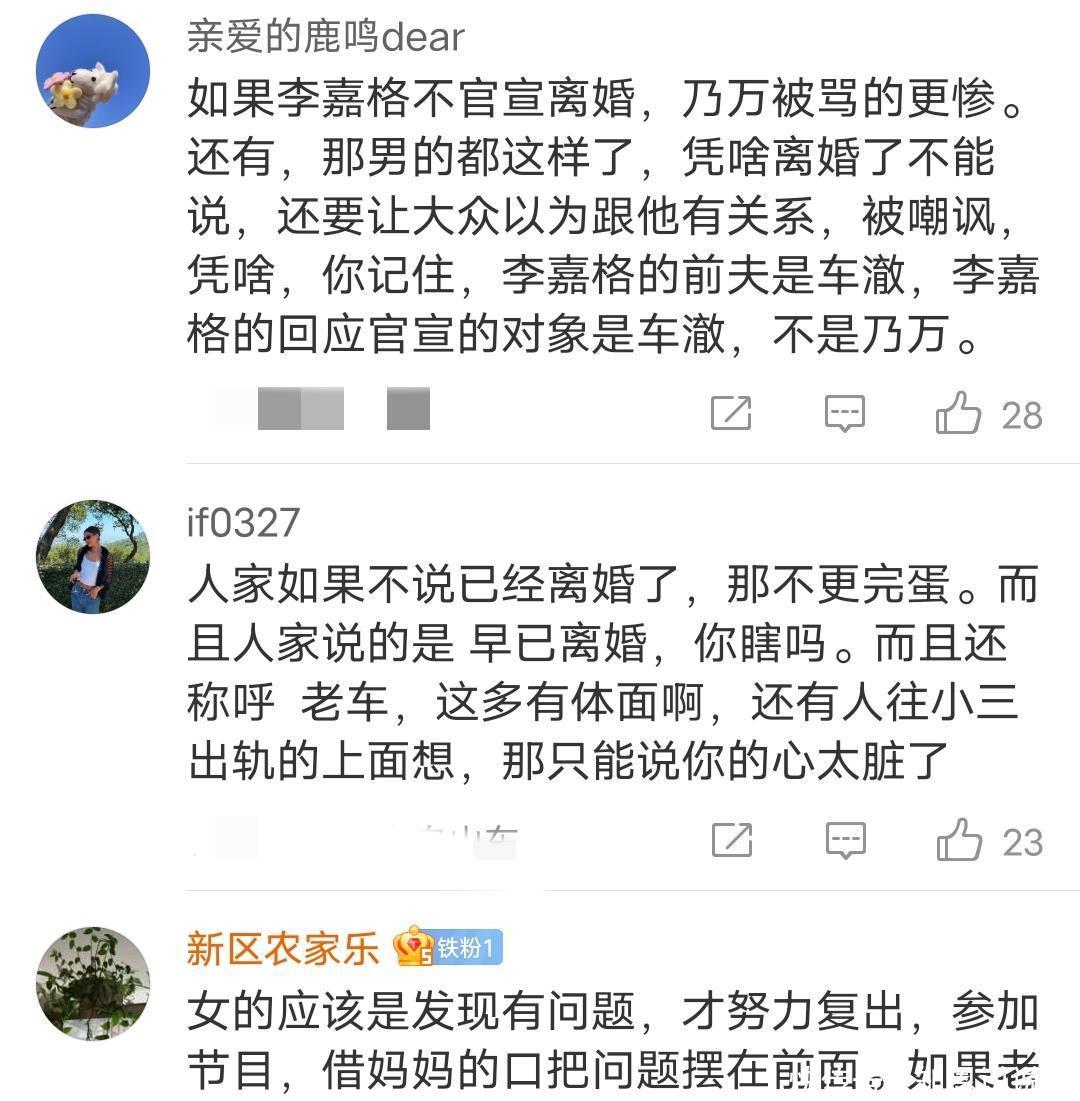The width and height of the screenshot is (1080, 1101).
Task: Tap username 亲爱的鹿鸣dear
Action: click(325, 37)
